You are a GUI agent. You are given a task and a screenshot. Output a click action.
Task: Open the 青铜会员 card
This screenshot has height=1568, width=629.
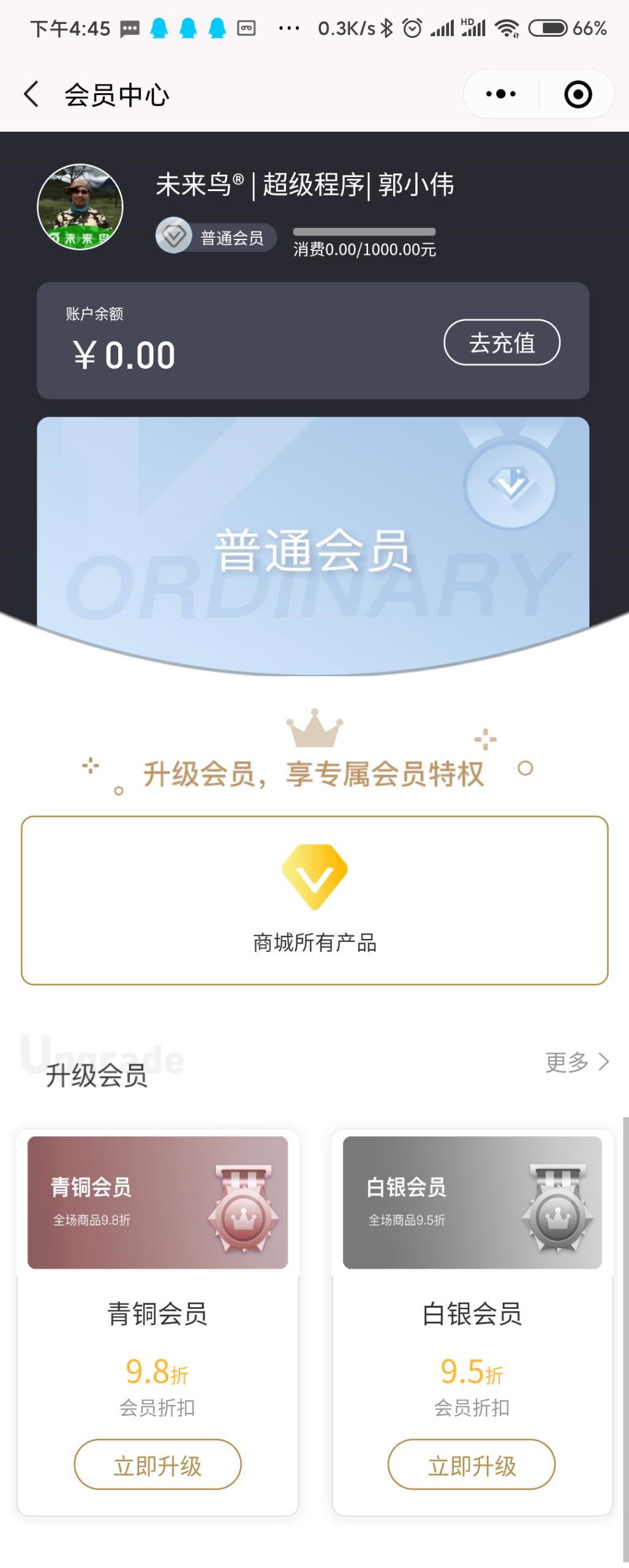point(157,1202)
